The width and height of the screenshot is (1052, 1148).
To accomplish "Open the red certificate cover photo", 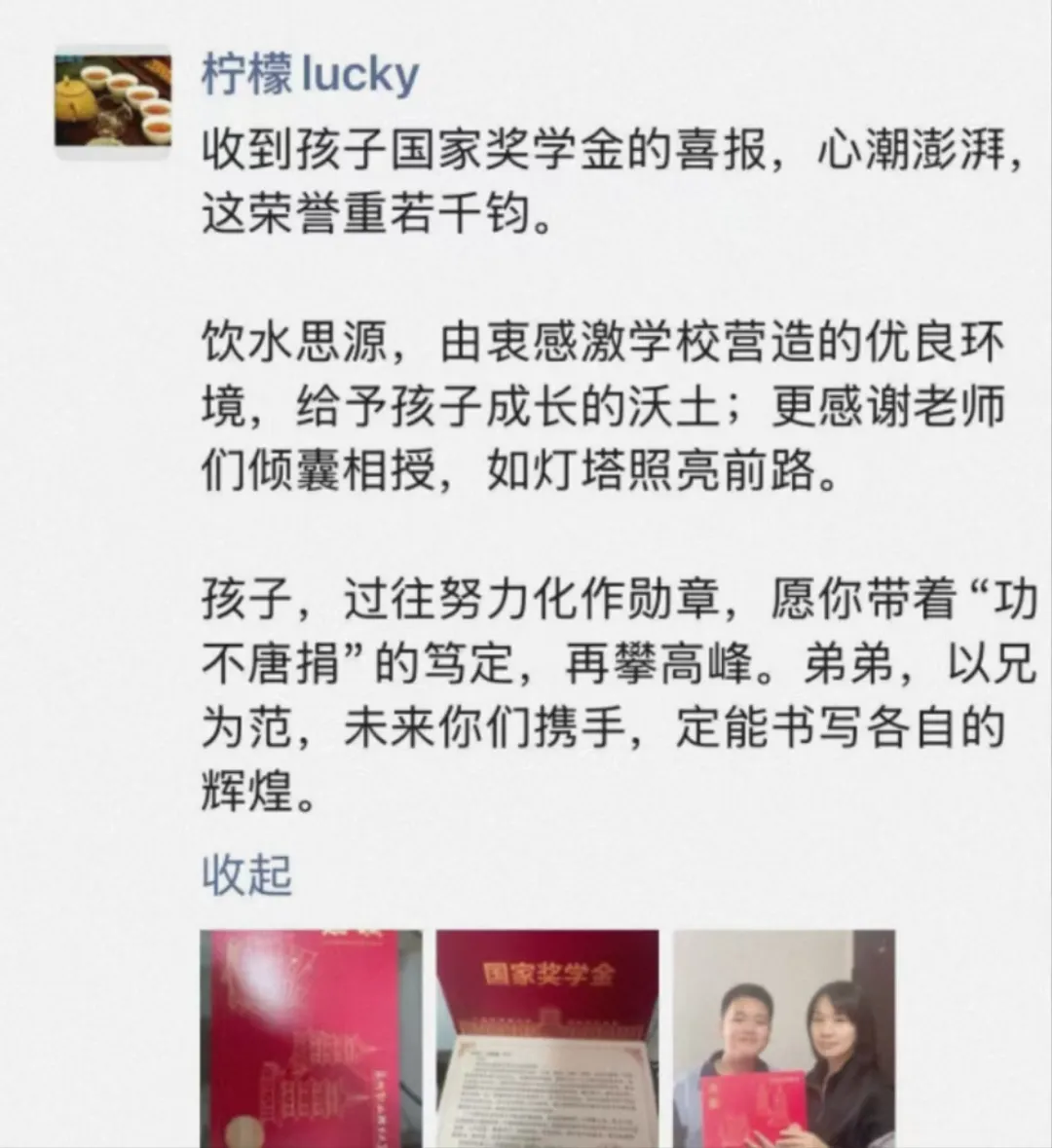I will click(311, 1038).
